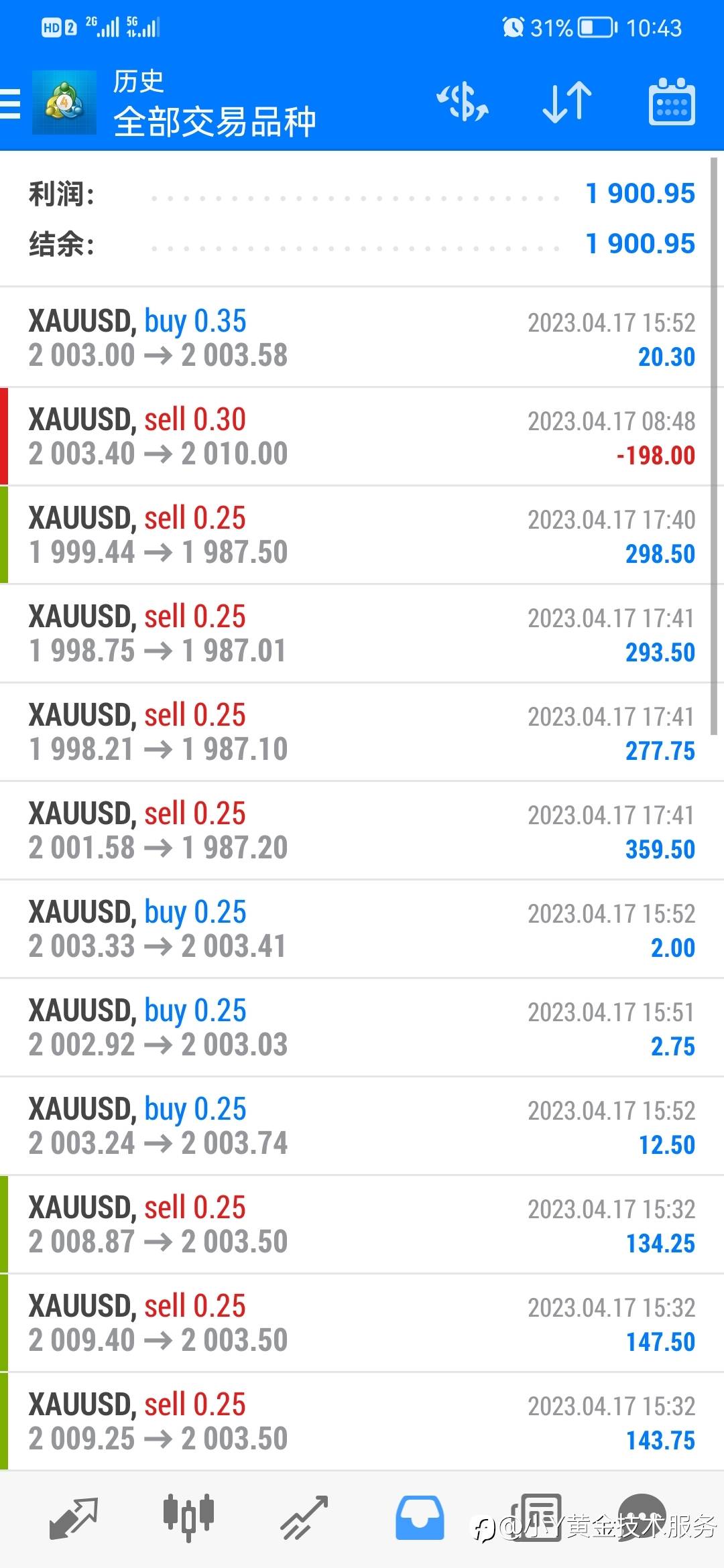The height and width of the screenshot is (1568, 724).
Task: Go to the Trade tab
Action: coord(304,1518)
